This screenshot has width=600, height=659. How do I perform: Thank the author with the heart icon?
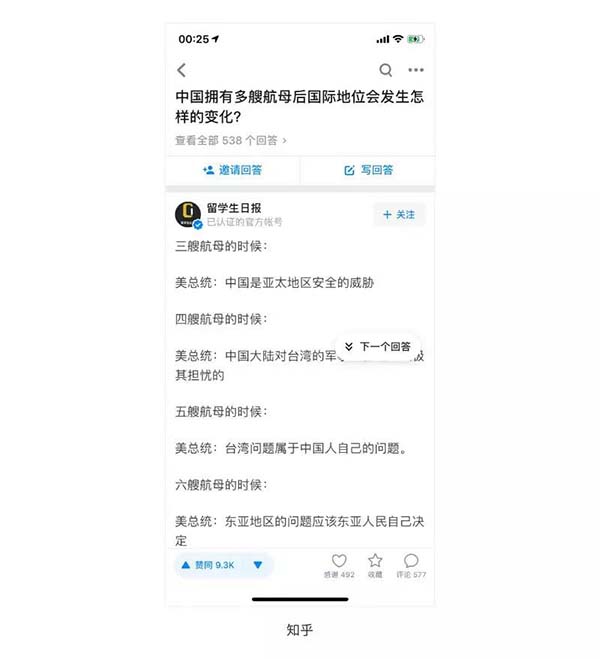pos(339,561)
